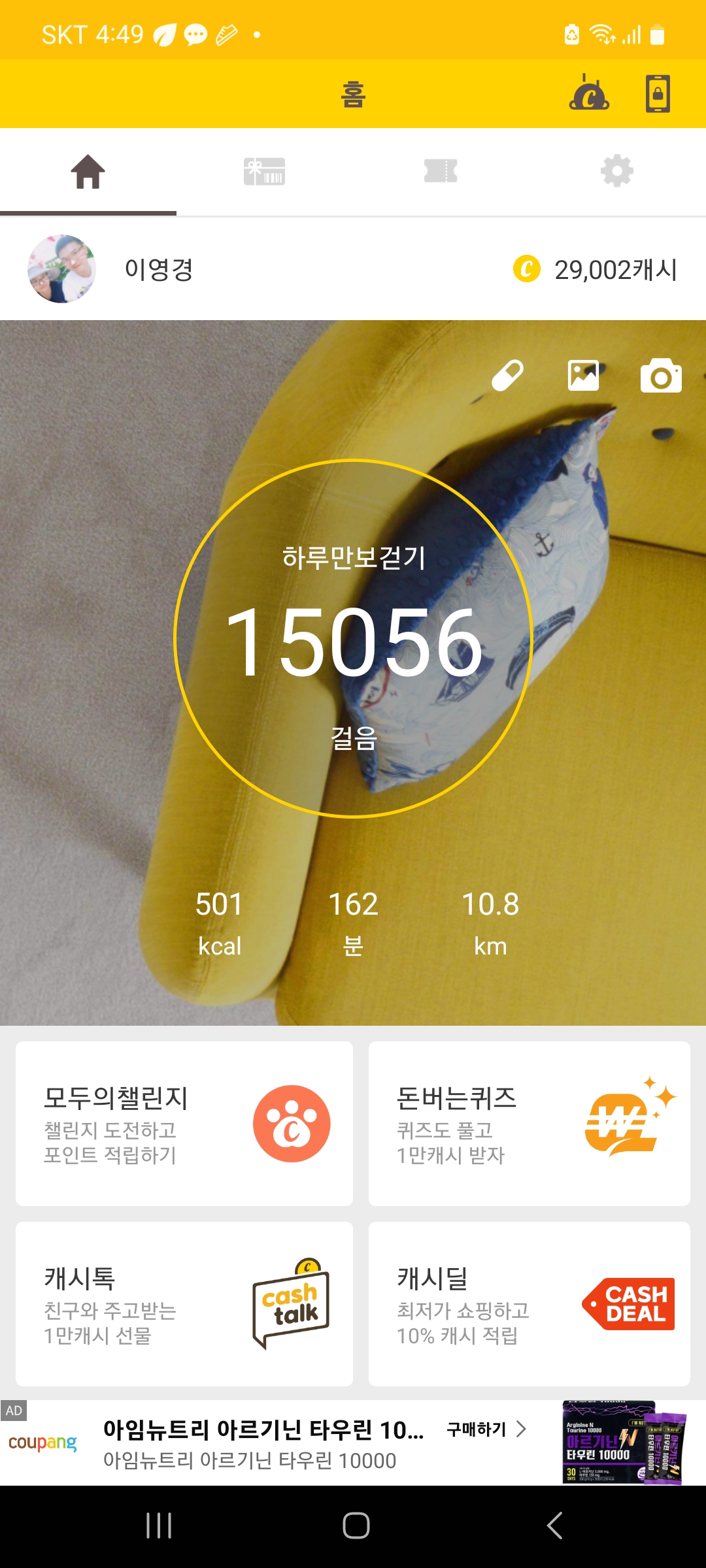The height and width of the screenshot is (1568, 706).
Task: Open the 모두의챌린지 card
Action: point(184,1123)
